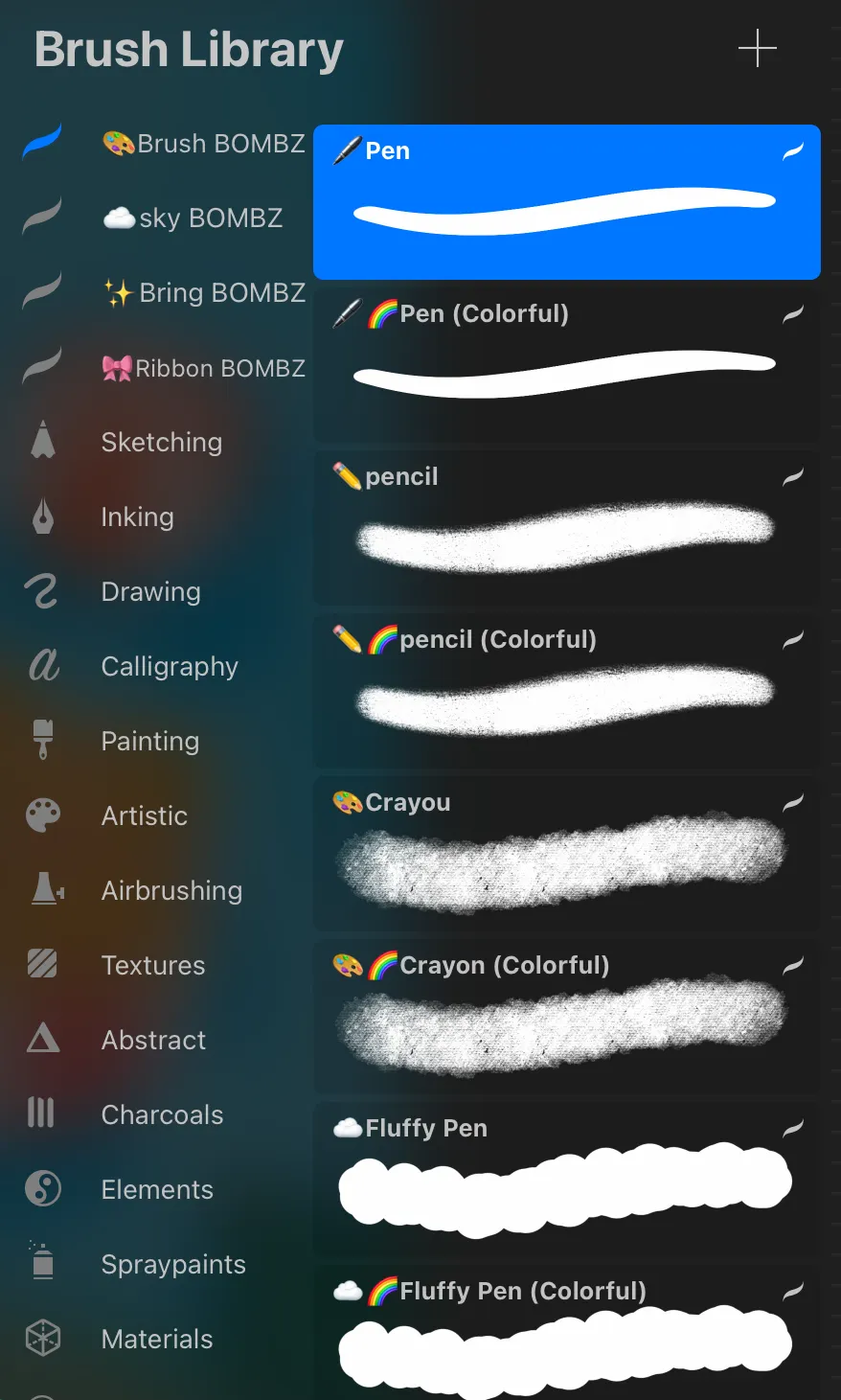841x1400 pixels.
Task: Pick the Fluffy Pen brush
Action: [565, 1179]
